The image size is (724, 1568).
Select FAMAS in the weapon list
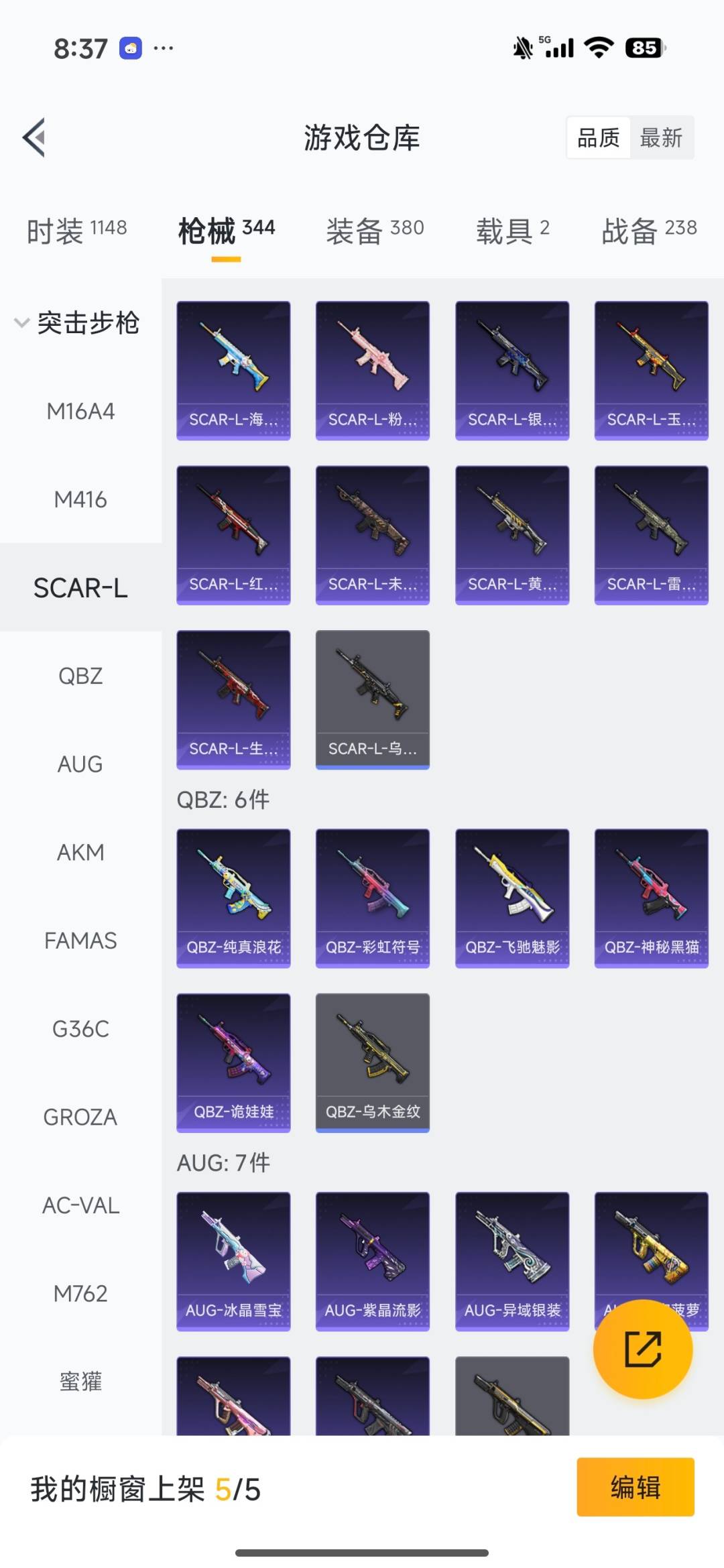80,941
